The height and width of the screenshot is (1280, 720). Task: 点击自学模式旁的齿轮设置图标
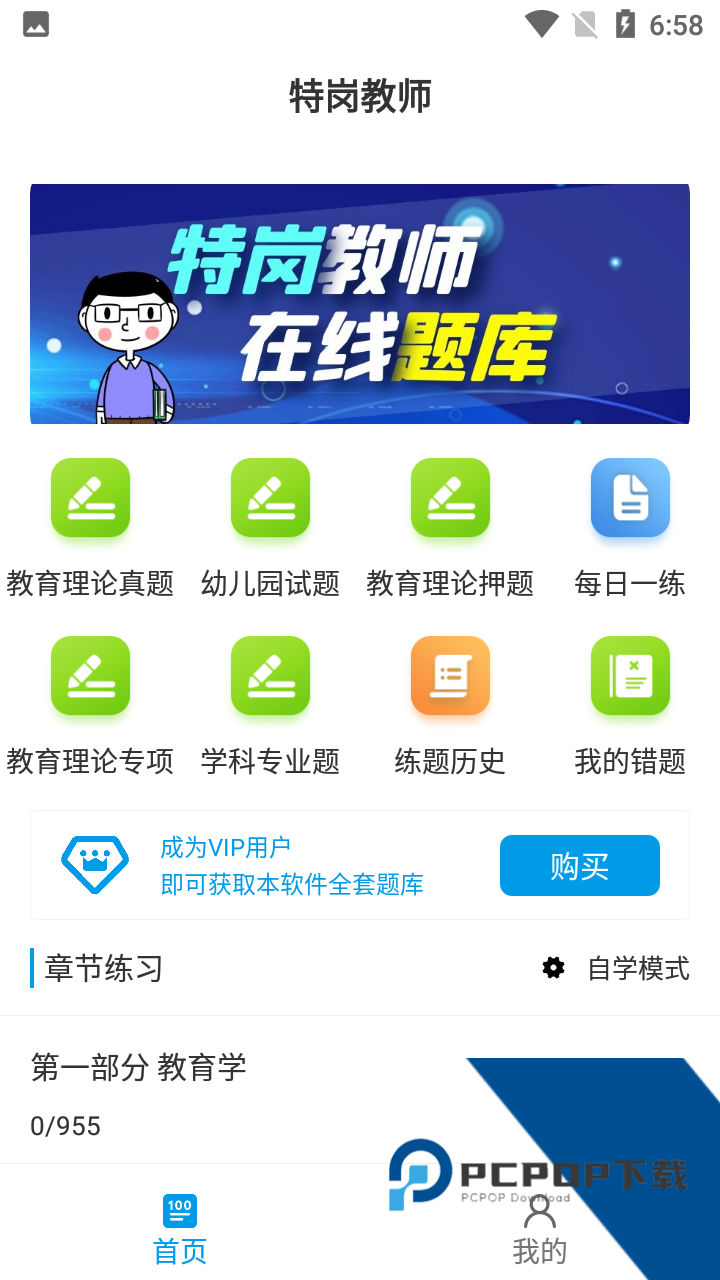pyautogui.click(x=553, y=968)
